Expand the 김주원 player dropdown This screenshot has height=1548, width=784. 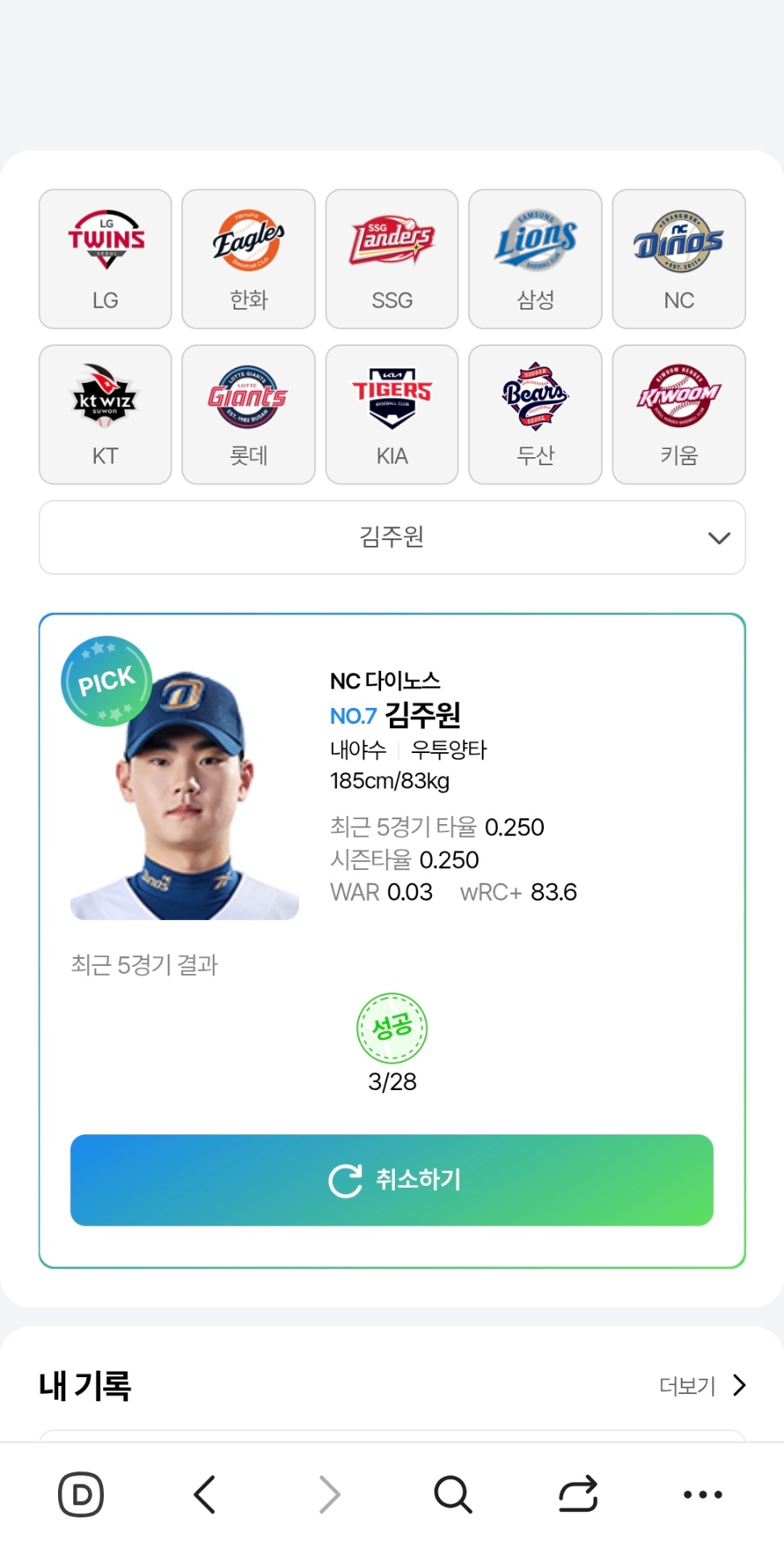[x=392, y=537]
